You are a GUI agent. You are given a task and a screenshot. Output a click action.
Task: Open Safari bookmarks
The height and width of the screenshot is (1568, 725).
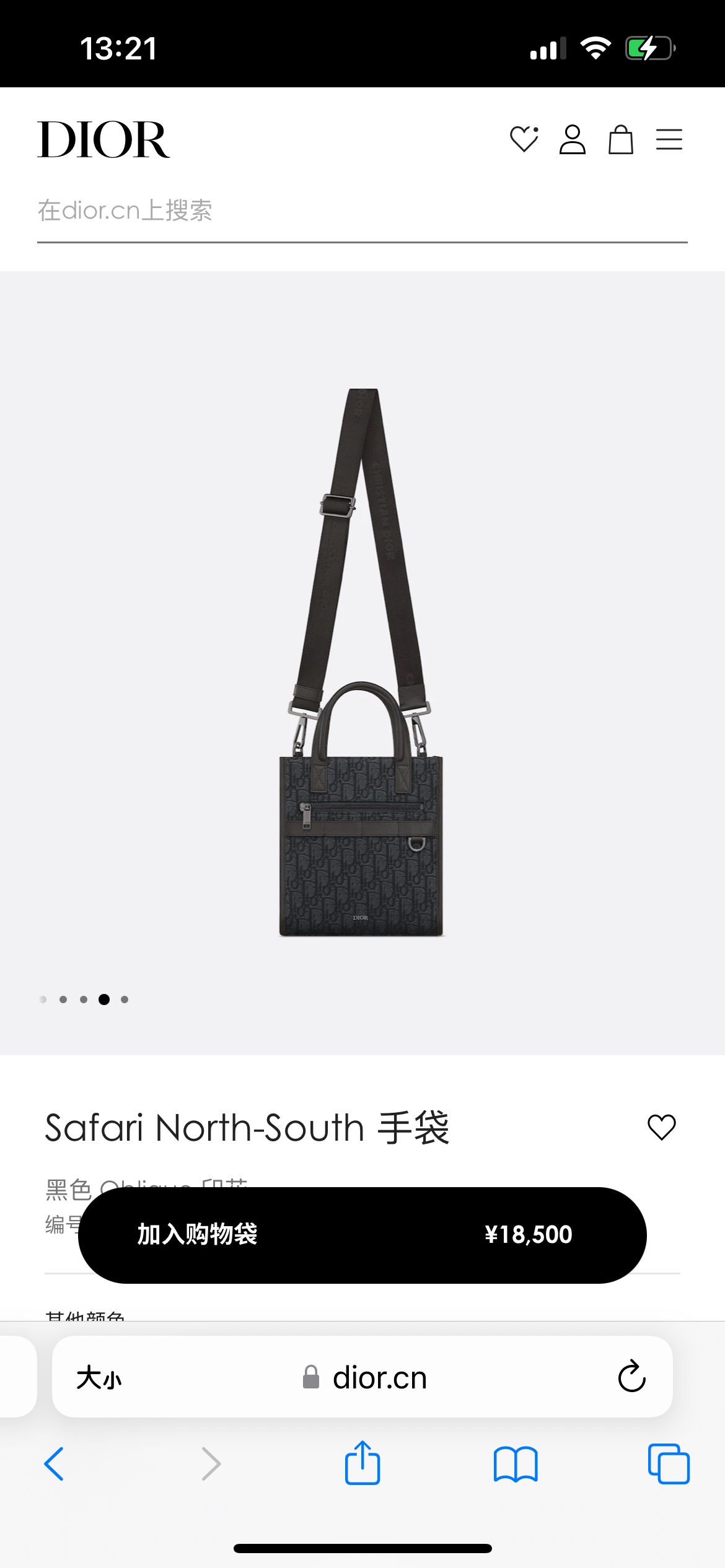click(x=516, y=1464)
